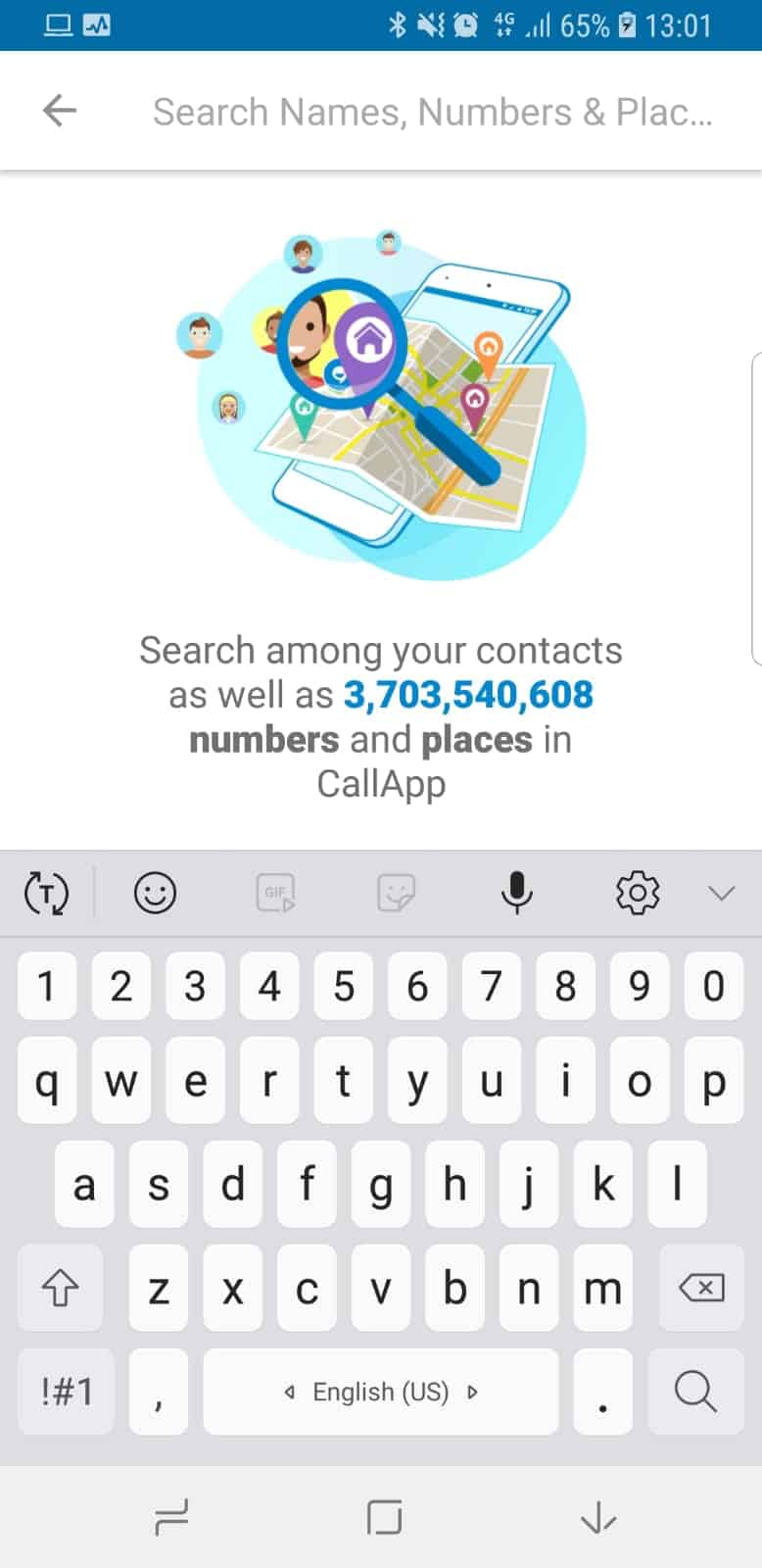Tap the keyboard search key
This screenshot has height=1568, width=762.
pos(695,1392)
